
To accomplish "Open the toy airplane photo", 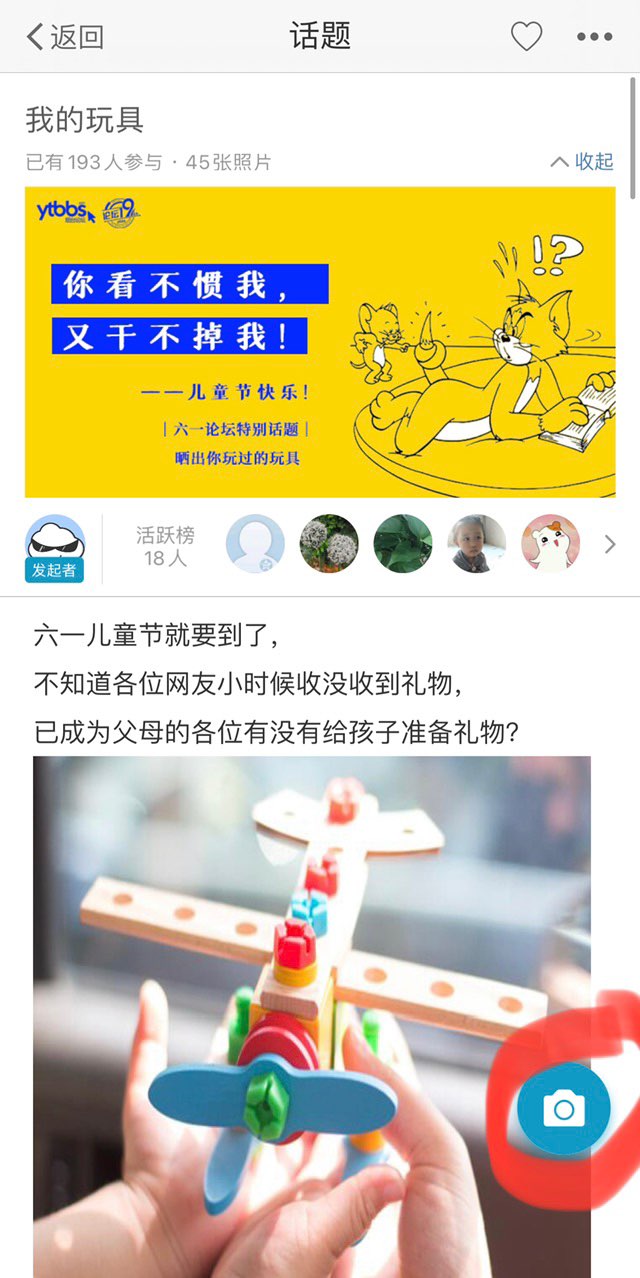I will (x=312, y=1016).
